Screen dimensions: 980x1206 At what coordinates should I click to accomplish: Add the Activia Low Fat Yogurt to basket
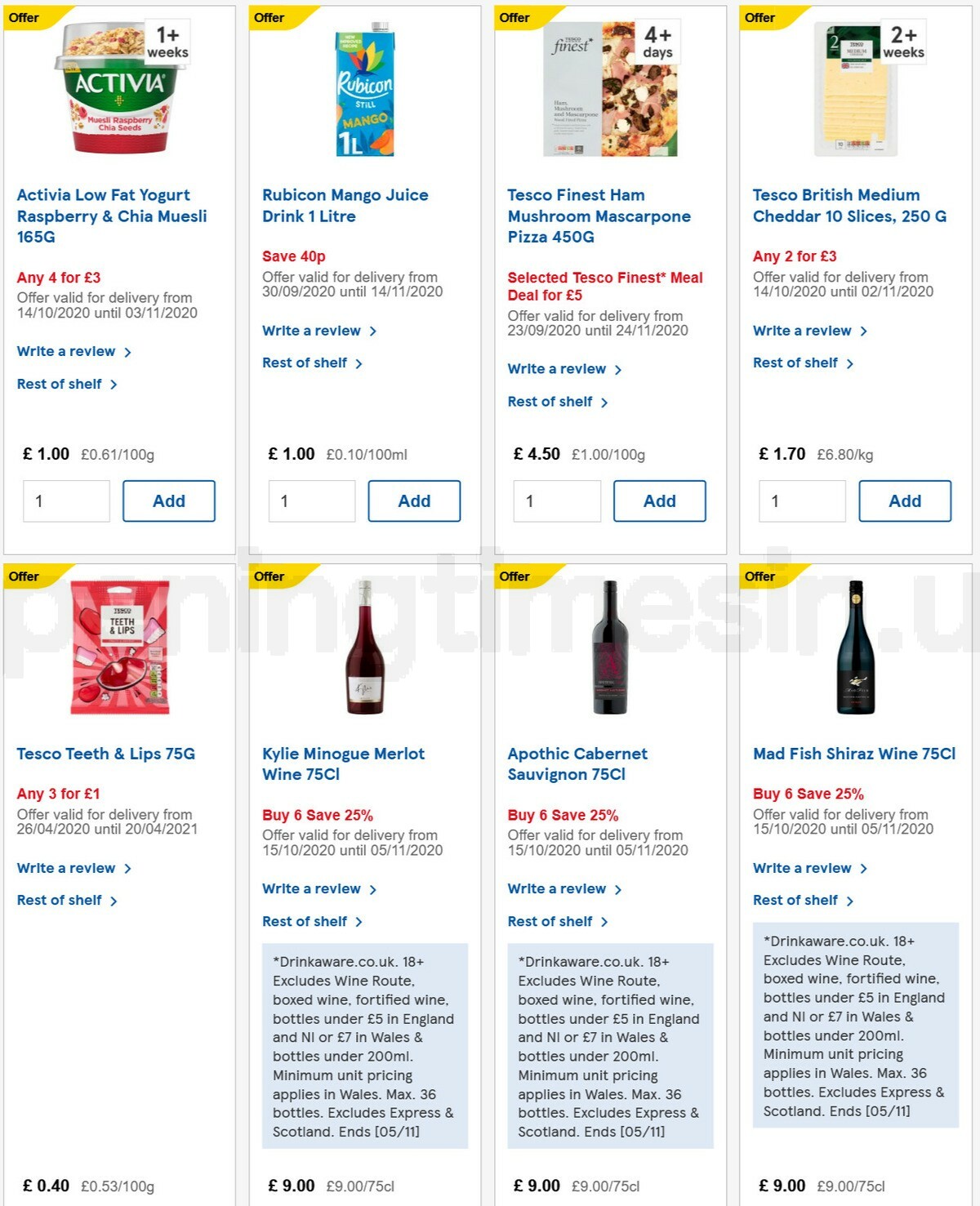click(x=169, y=501)
